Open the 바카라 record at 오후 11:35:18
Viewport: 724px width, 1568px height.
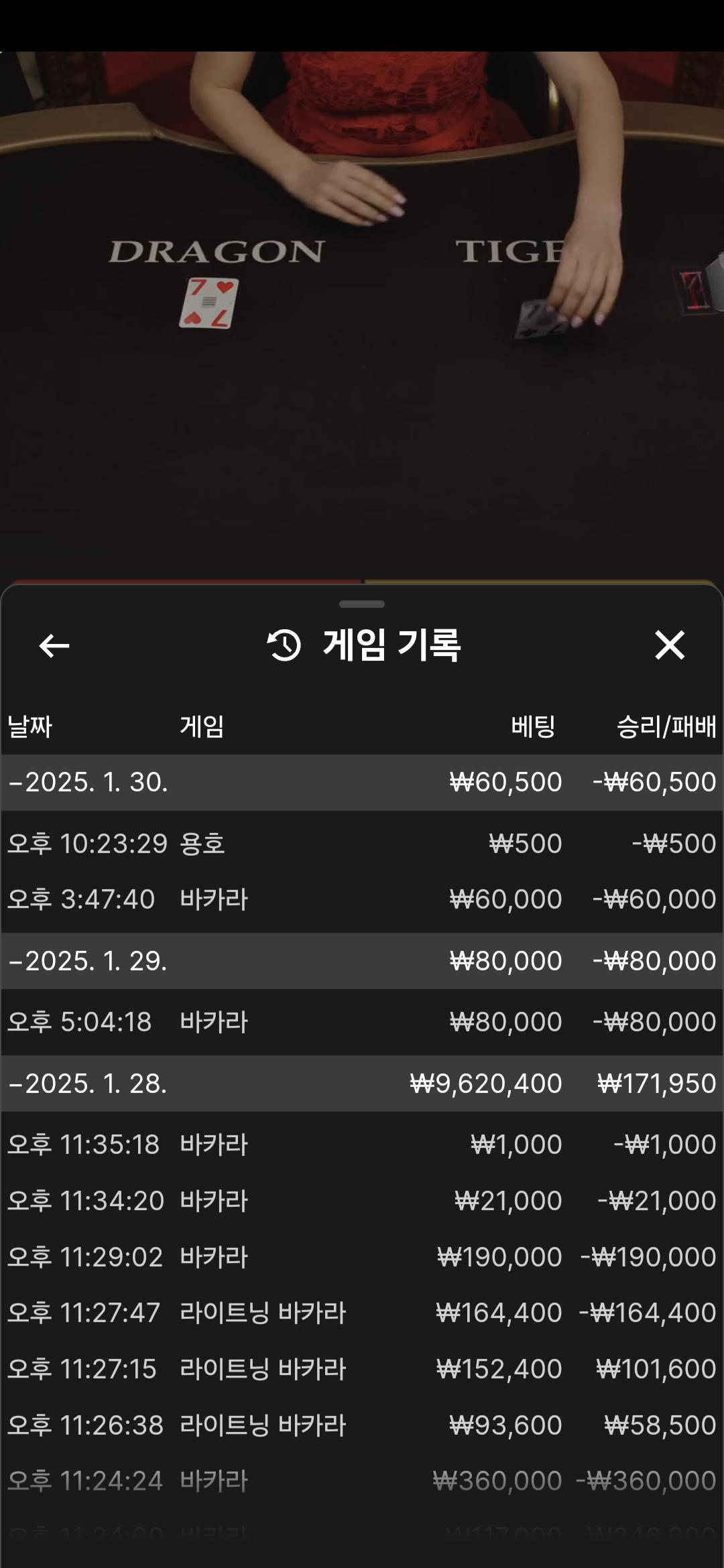pos(362,1145)
